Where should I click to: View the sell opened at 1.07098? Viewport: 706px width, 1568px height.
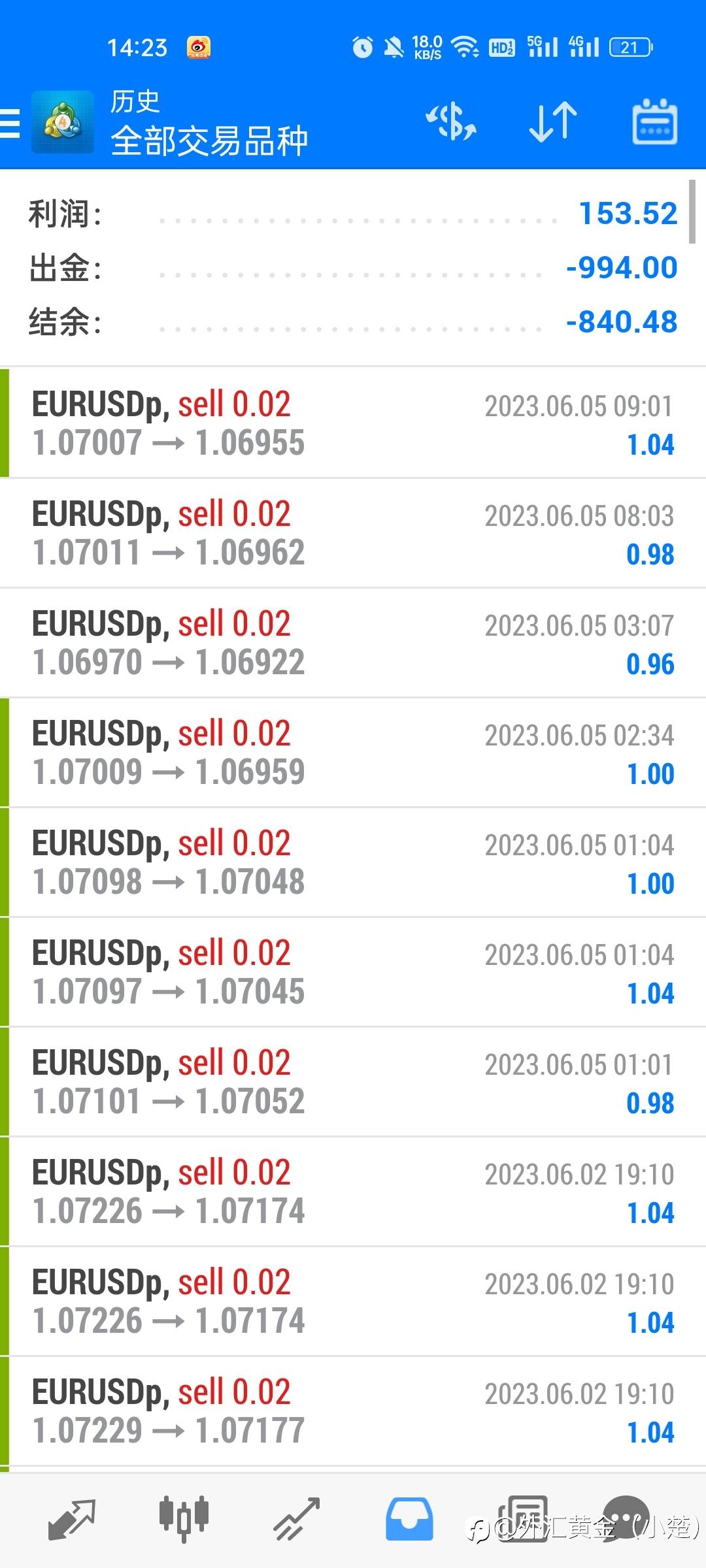click(353, 862)
